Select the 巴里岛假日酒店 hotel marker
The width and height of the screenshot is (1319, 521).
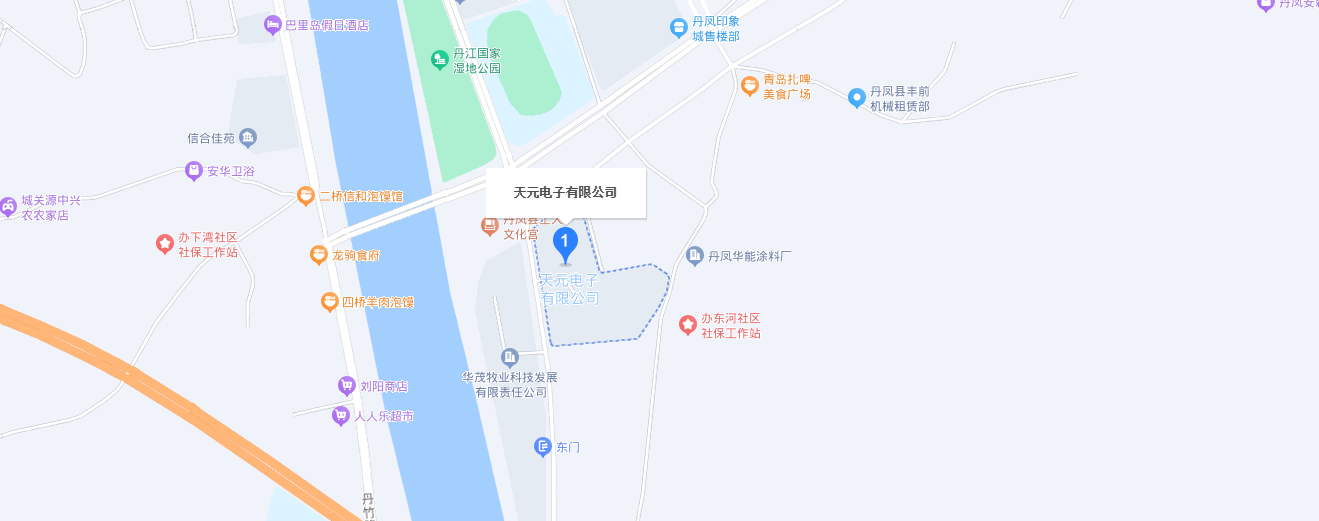tap(273, 26)
